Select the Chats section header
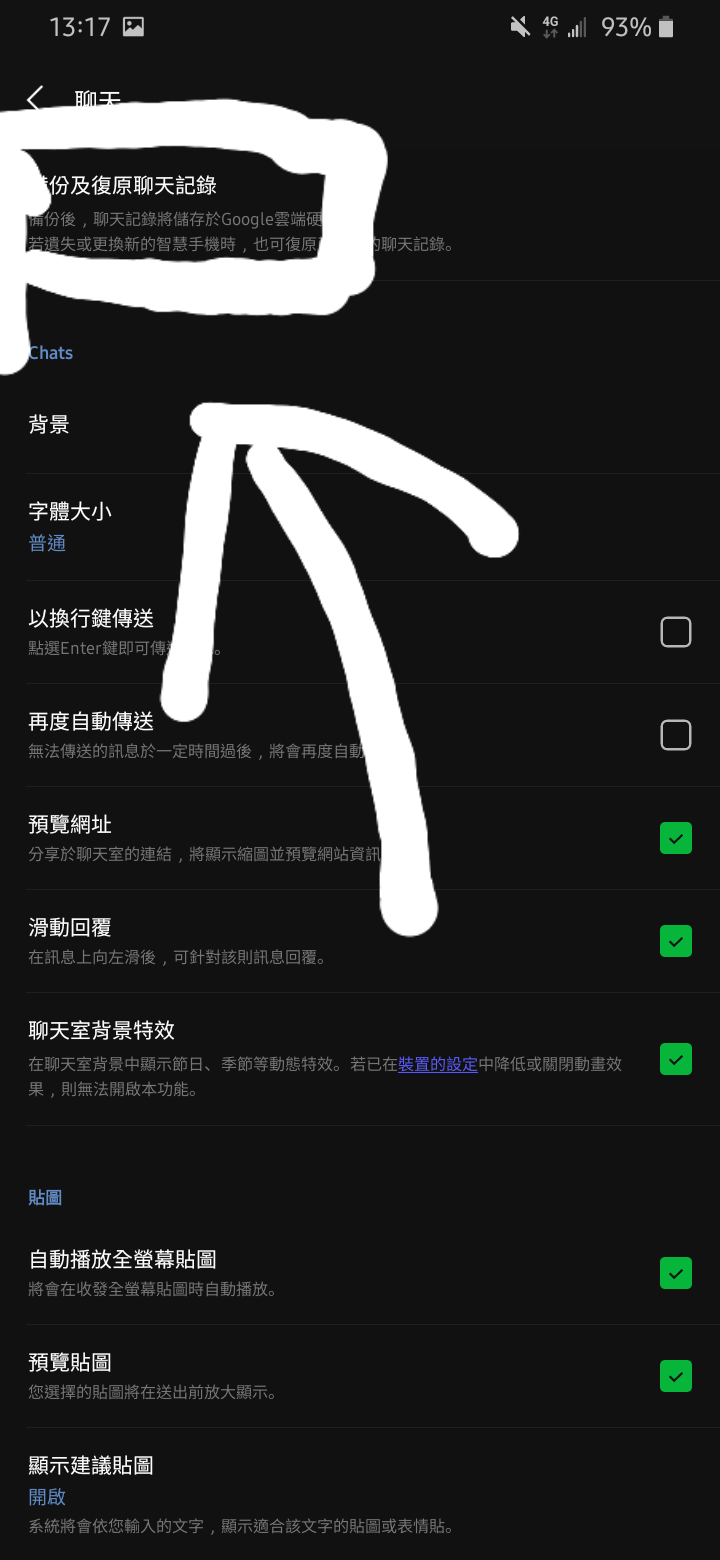 coord(50,352)
